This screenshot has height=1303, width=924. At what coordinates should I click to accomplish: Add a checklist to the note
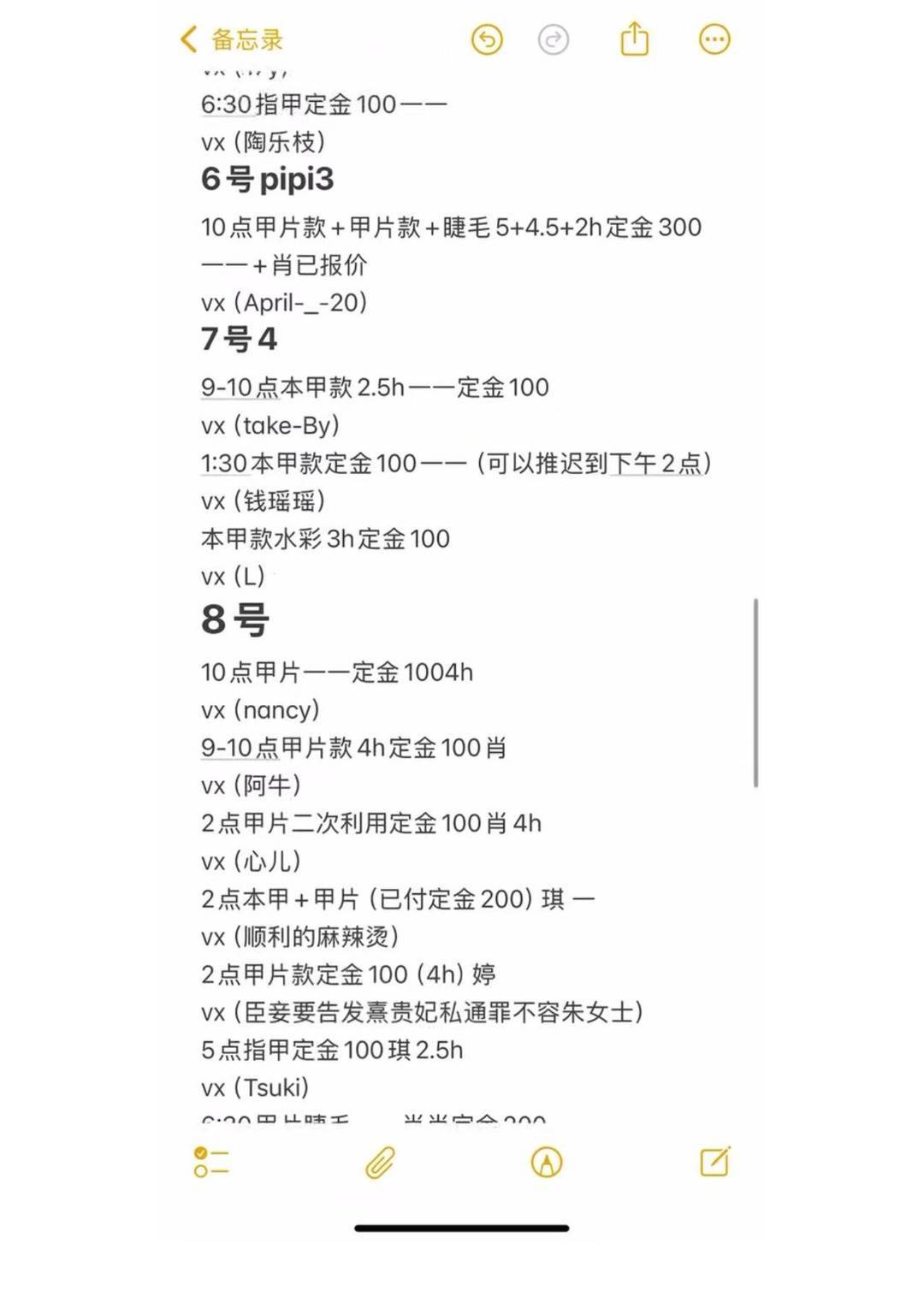pyautogui.click(x=210, y=1162)
